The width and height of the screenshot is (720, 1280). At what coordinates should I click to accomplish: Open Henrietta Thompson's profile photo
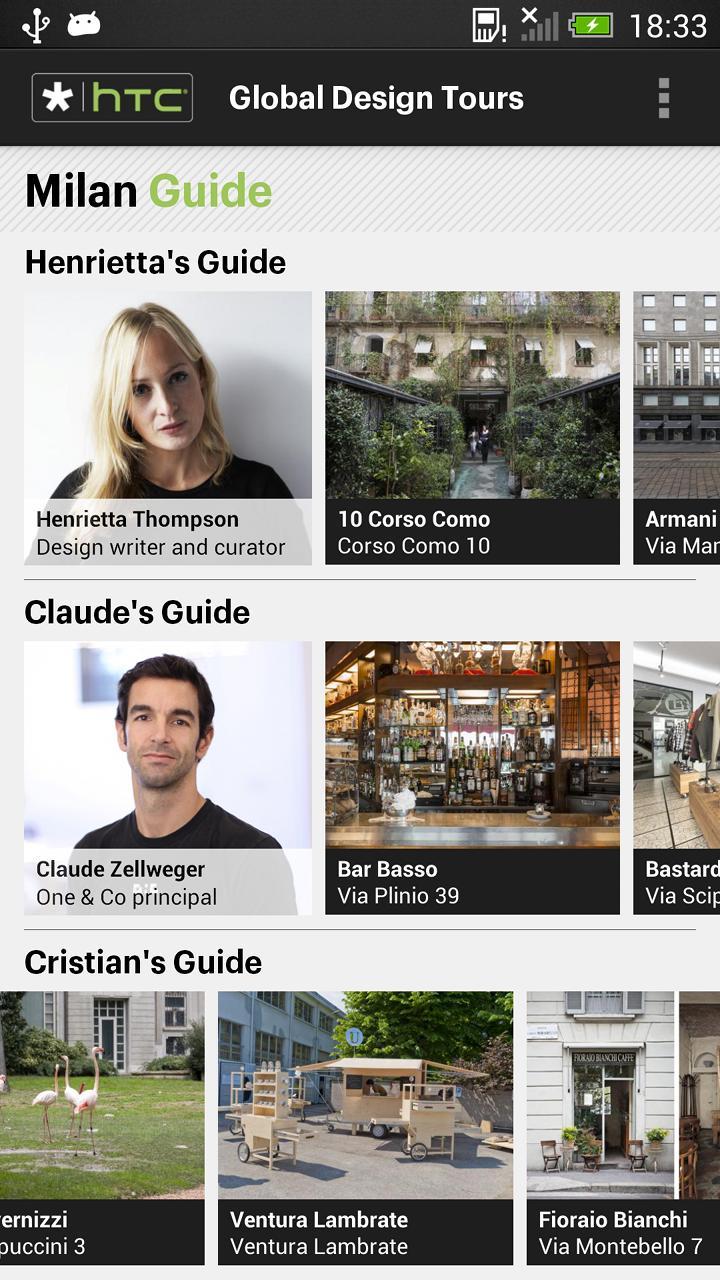pos(166,400)
